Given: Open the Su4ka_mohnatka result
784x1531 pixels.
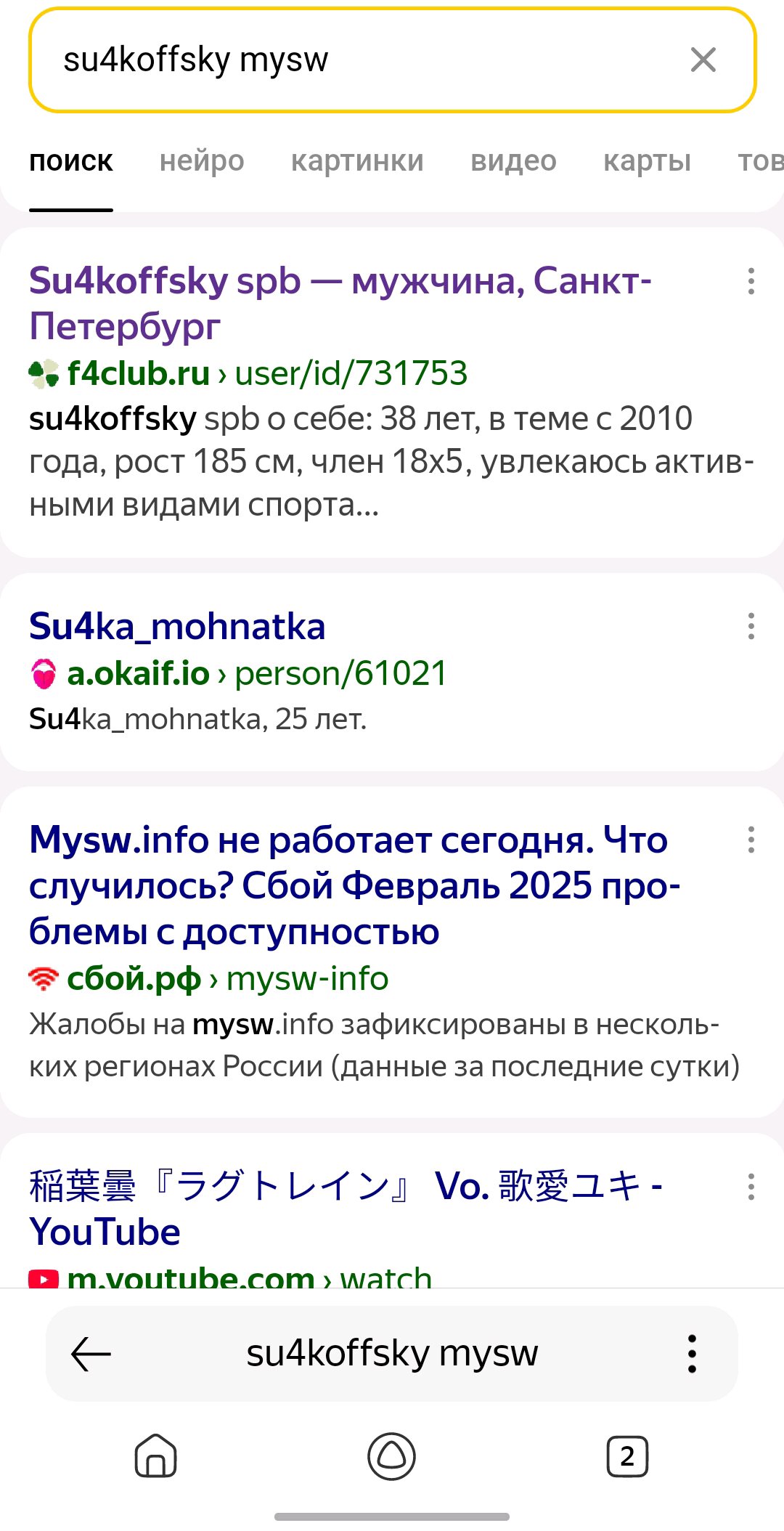Looking at the screenshot, I should tap(177, 626).
